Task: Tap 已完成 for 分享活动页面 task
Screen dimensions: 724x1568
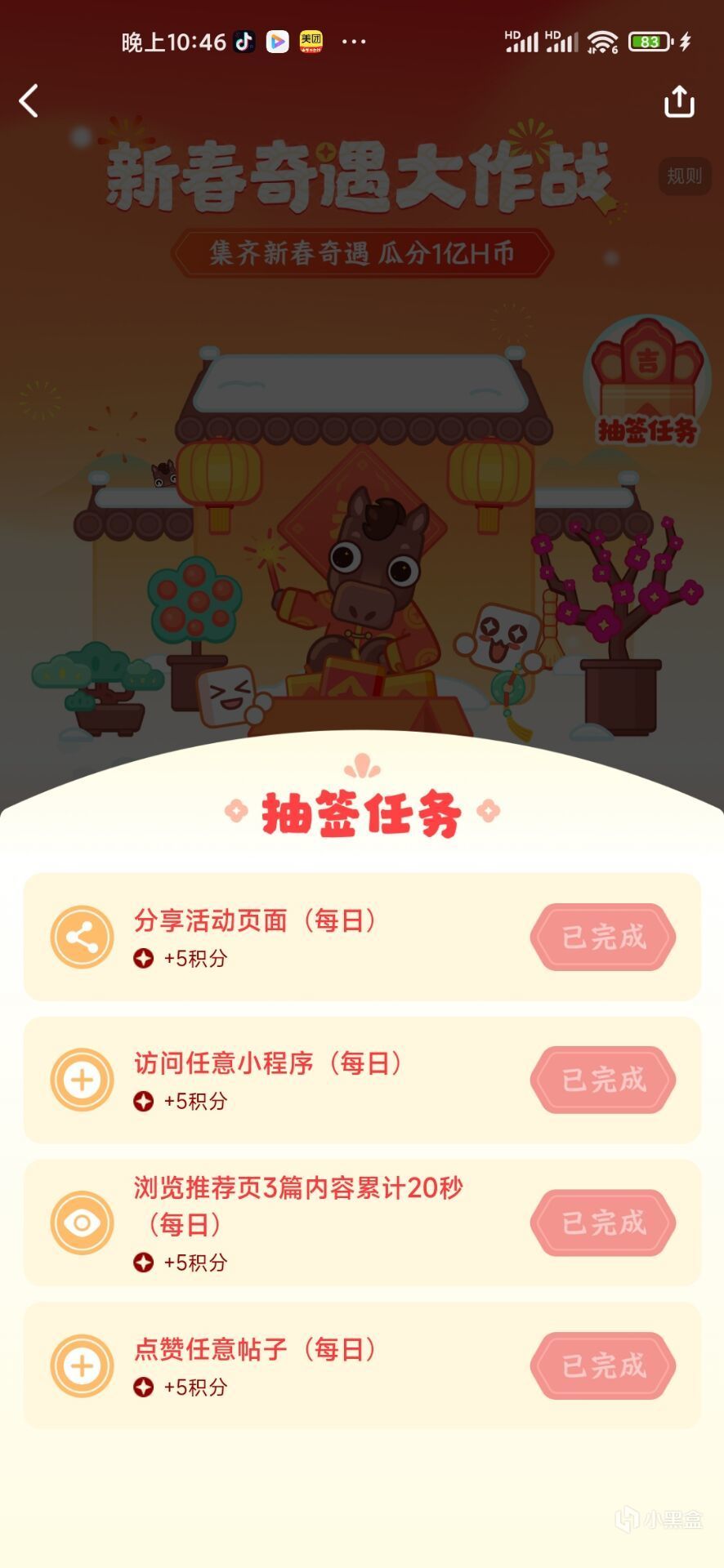Action: click(603, 937)
